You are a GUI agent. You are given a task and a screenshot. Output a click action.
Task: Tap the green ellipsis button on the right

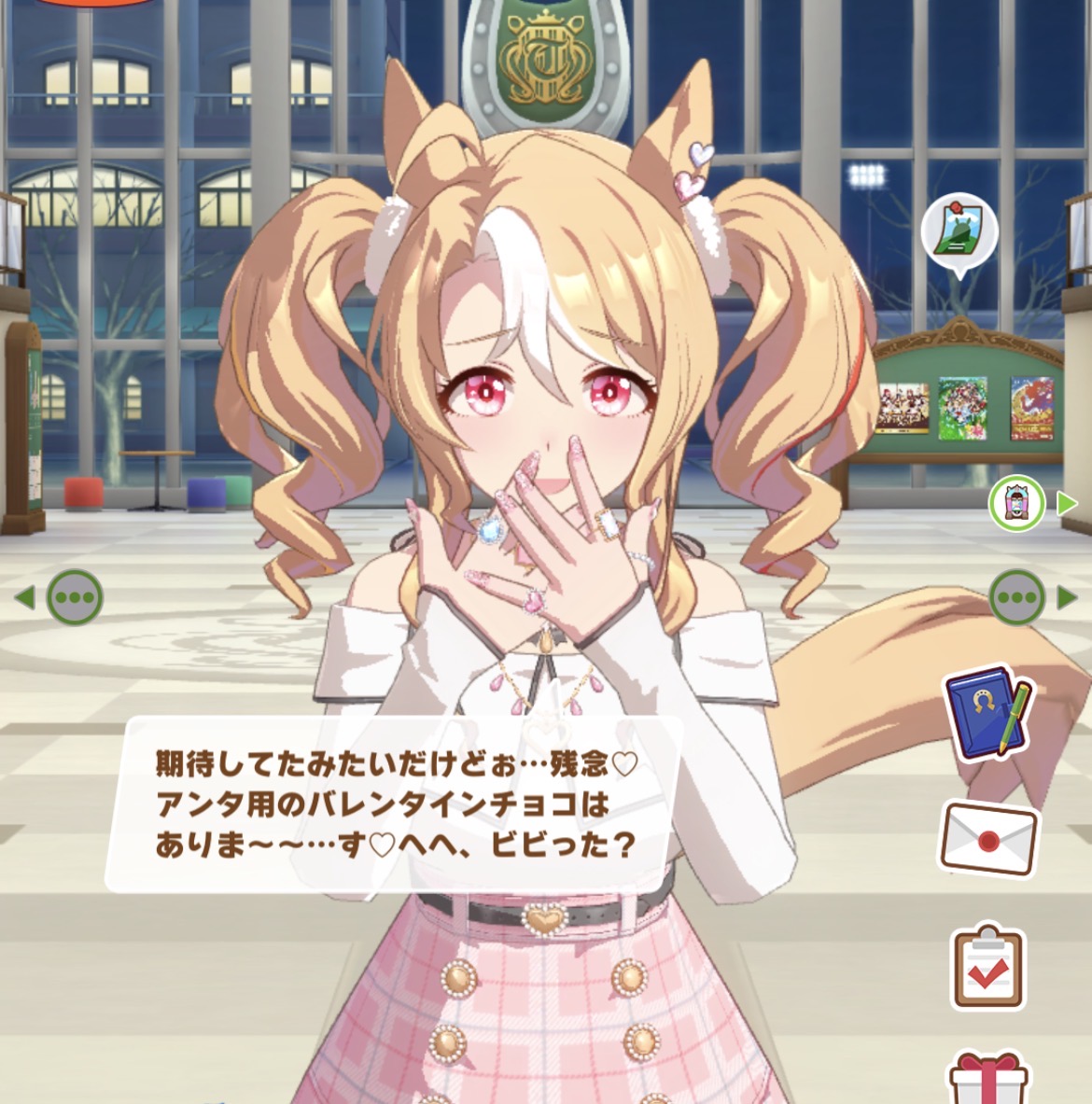(x=1016, y=597)
